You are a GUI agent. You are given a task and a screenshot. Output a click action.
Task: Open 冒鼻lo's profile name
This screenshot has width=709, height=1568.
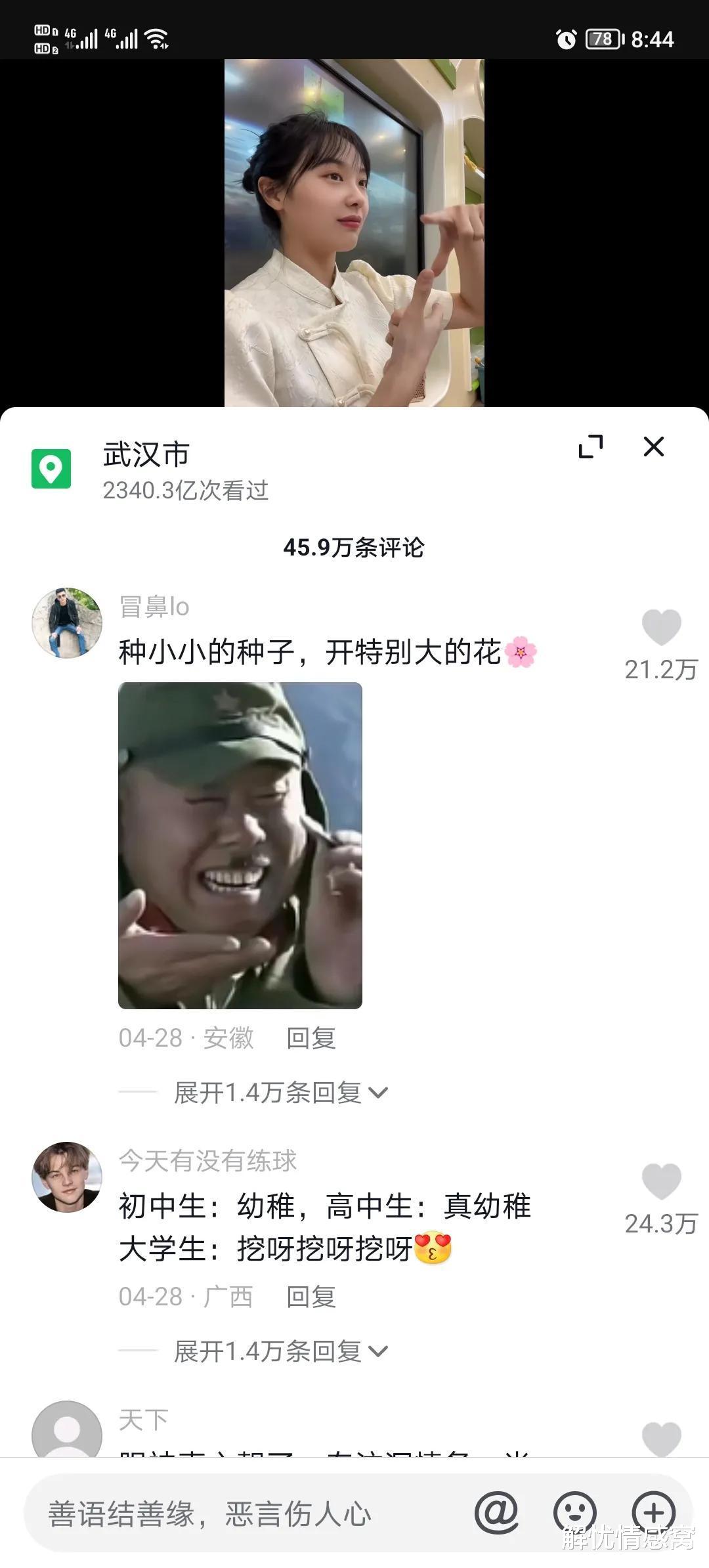[152, 607]
